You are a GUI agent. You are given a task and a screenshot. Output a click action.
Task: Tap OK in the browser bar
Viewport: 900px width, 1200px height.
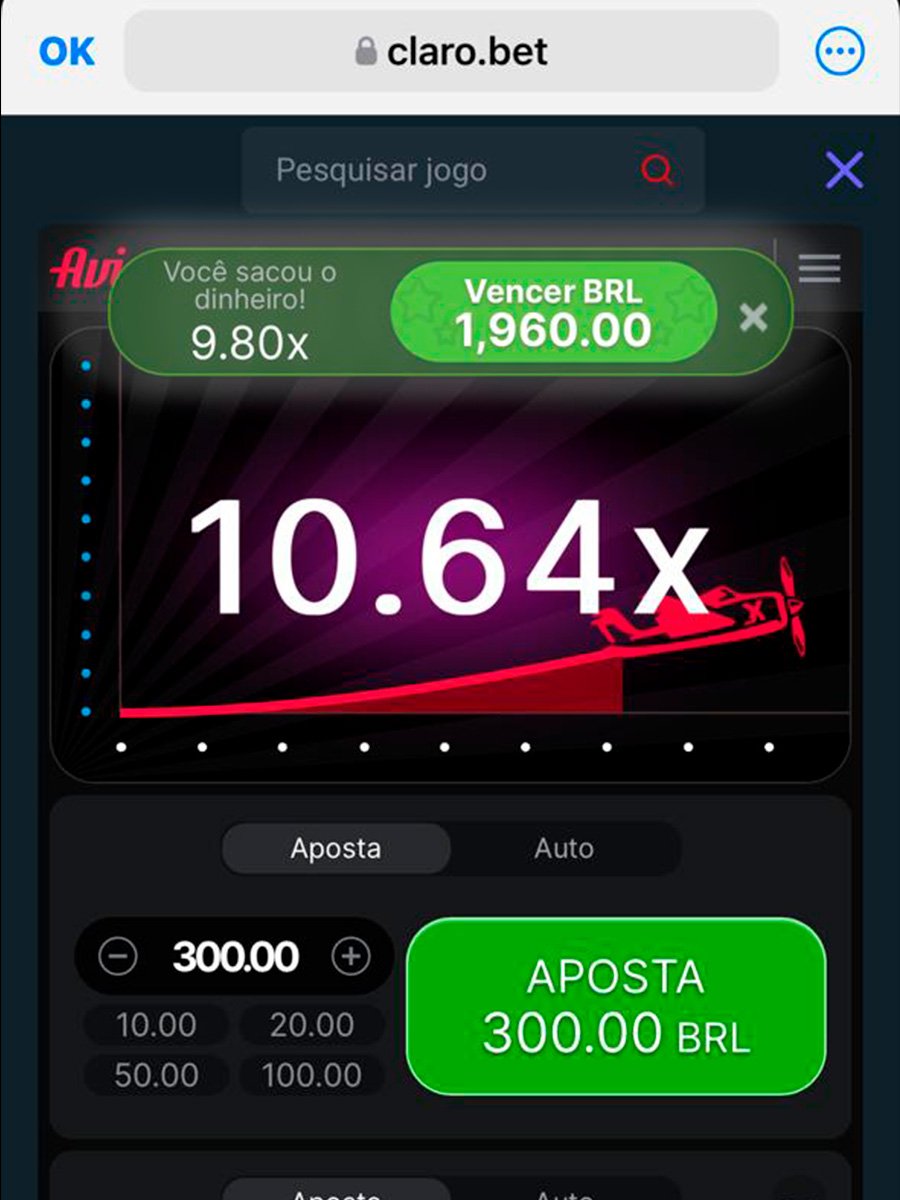coord(67,51)
